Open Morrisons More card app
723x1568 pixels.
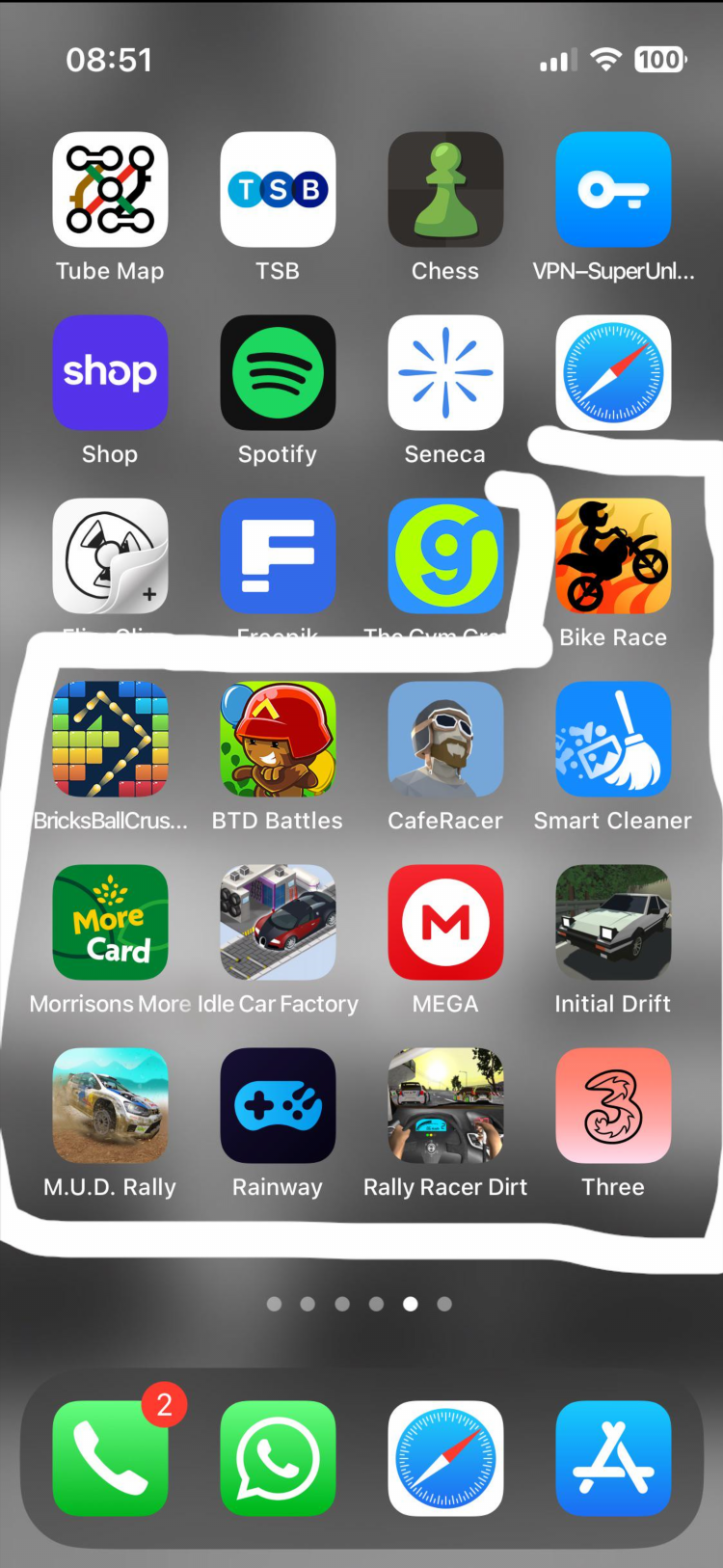pos(110,923)
